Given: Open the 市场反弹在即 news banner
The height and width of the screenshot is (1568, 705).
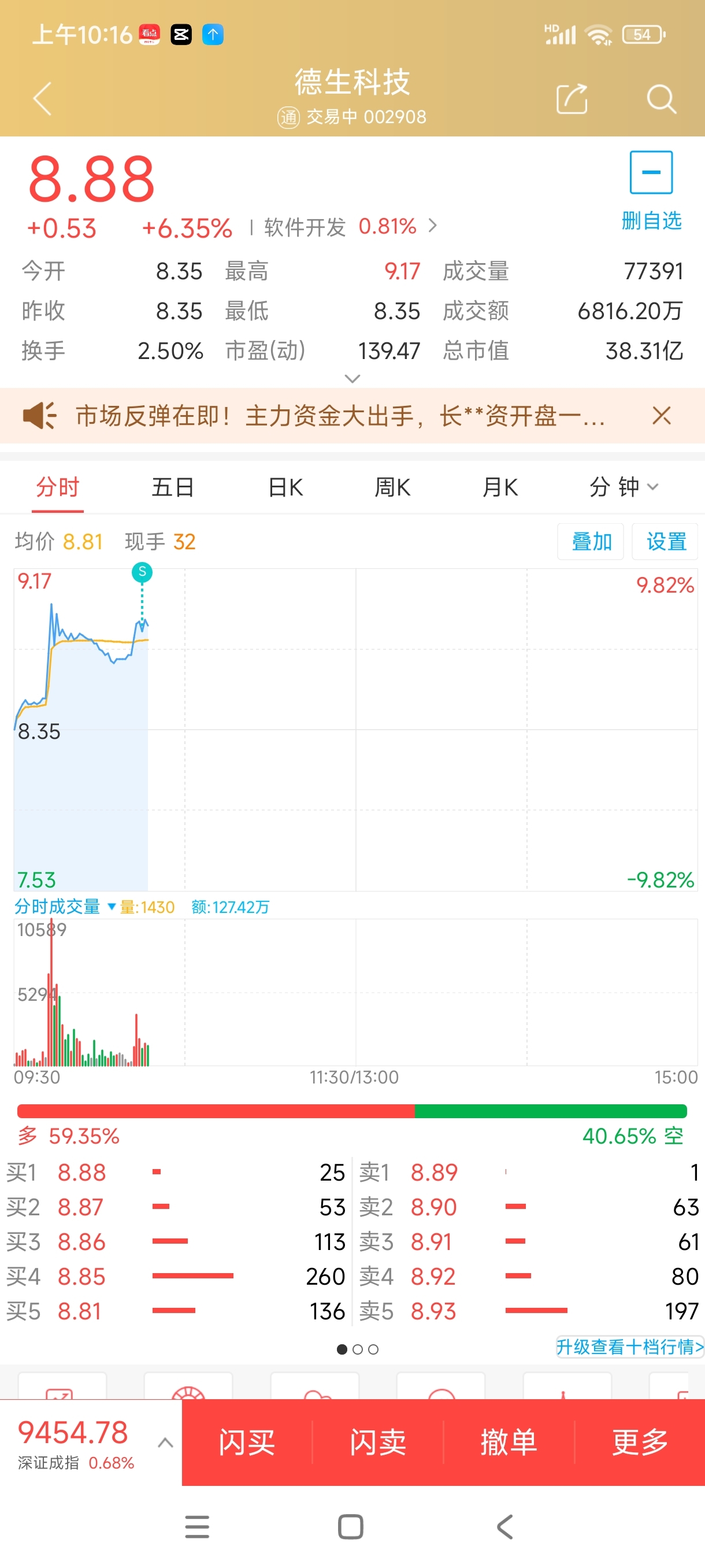Looking at the screenshot, I should coord(340,416).
